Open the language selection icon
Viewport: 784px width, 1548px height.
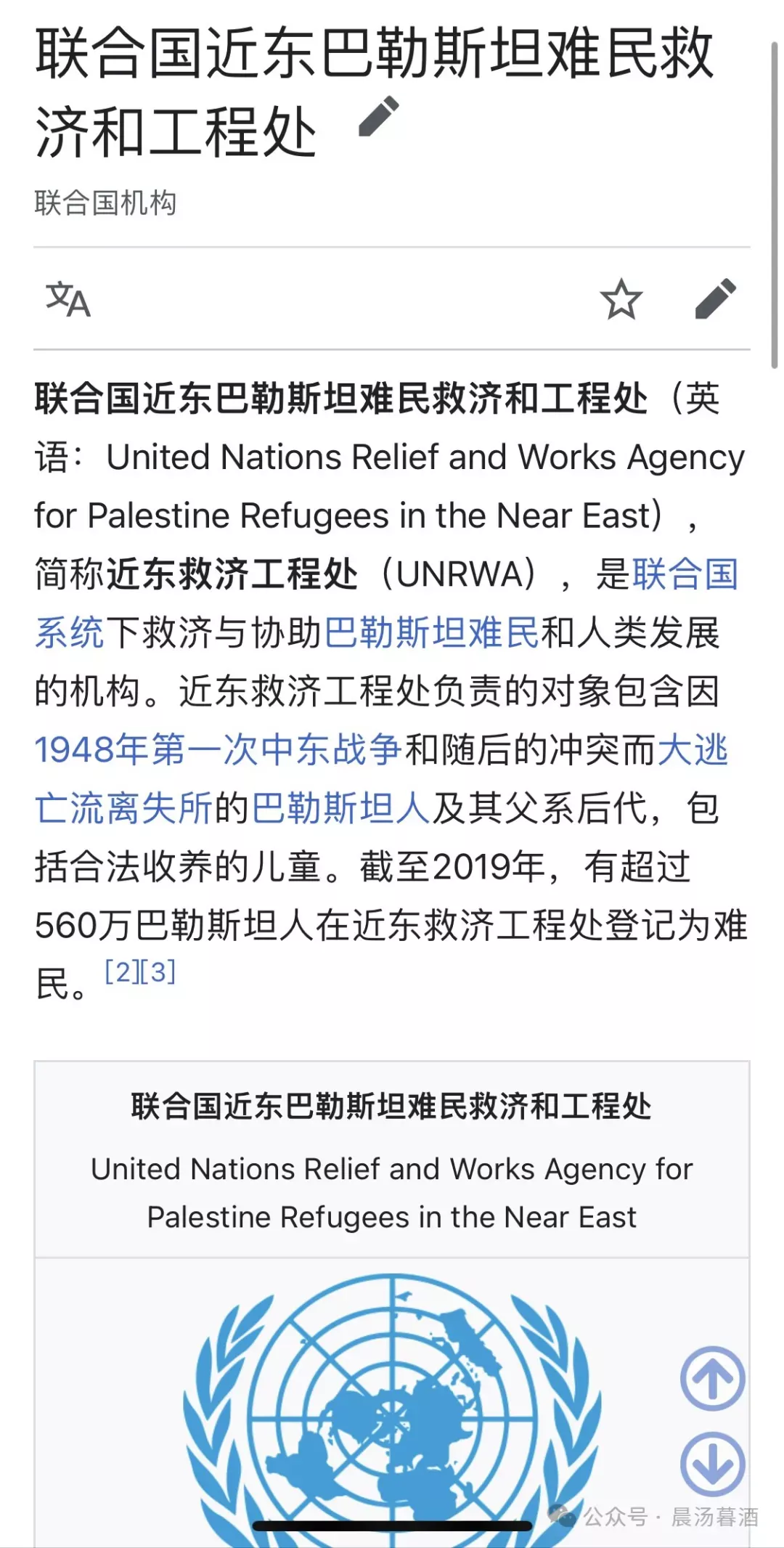(x=68, y=299)
